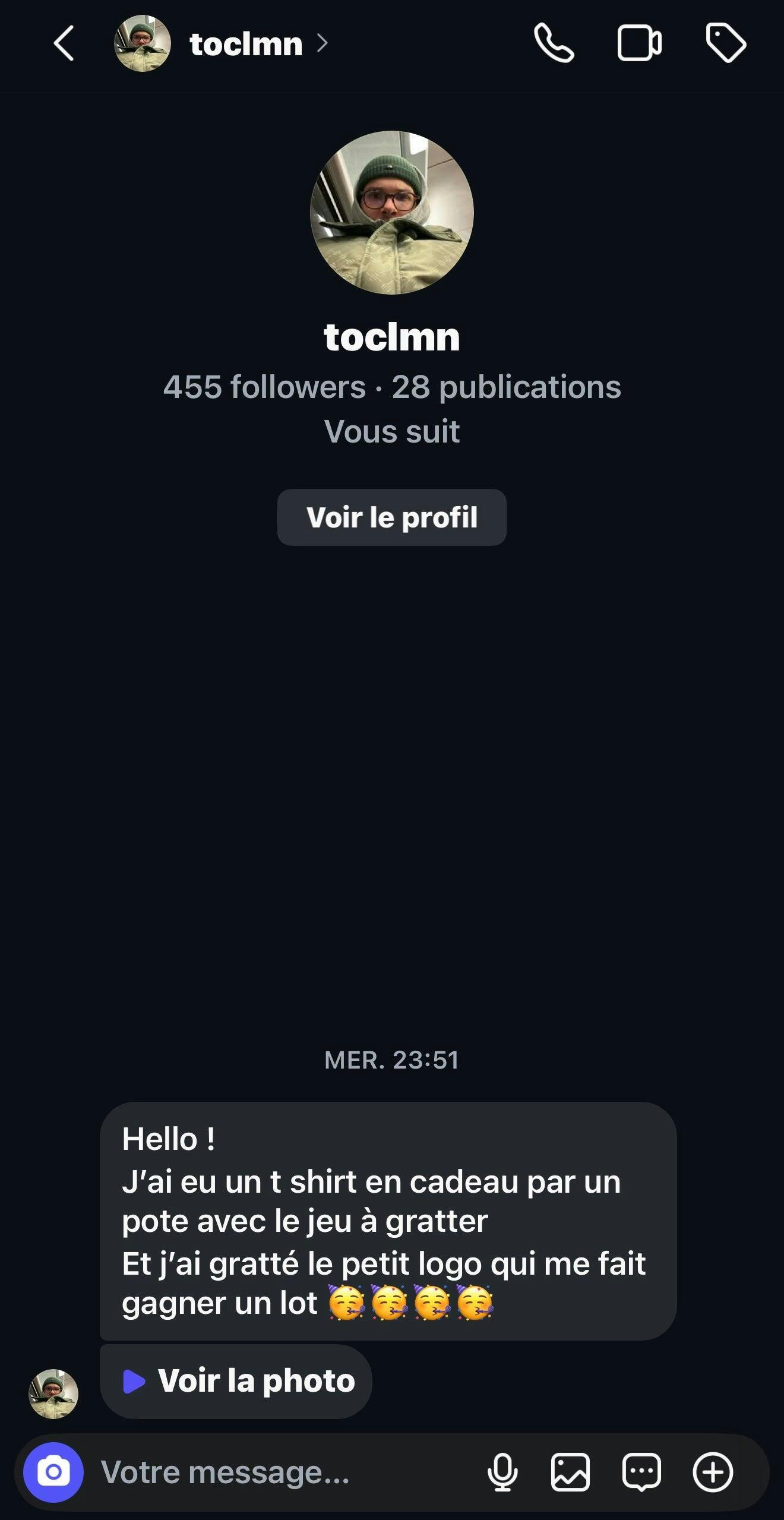Open the large toclmn profile picture

click(x=392, y=213)
